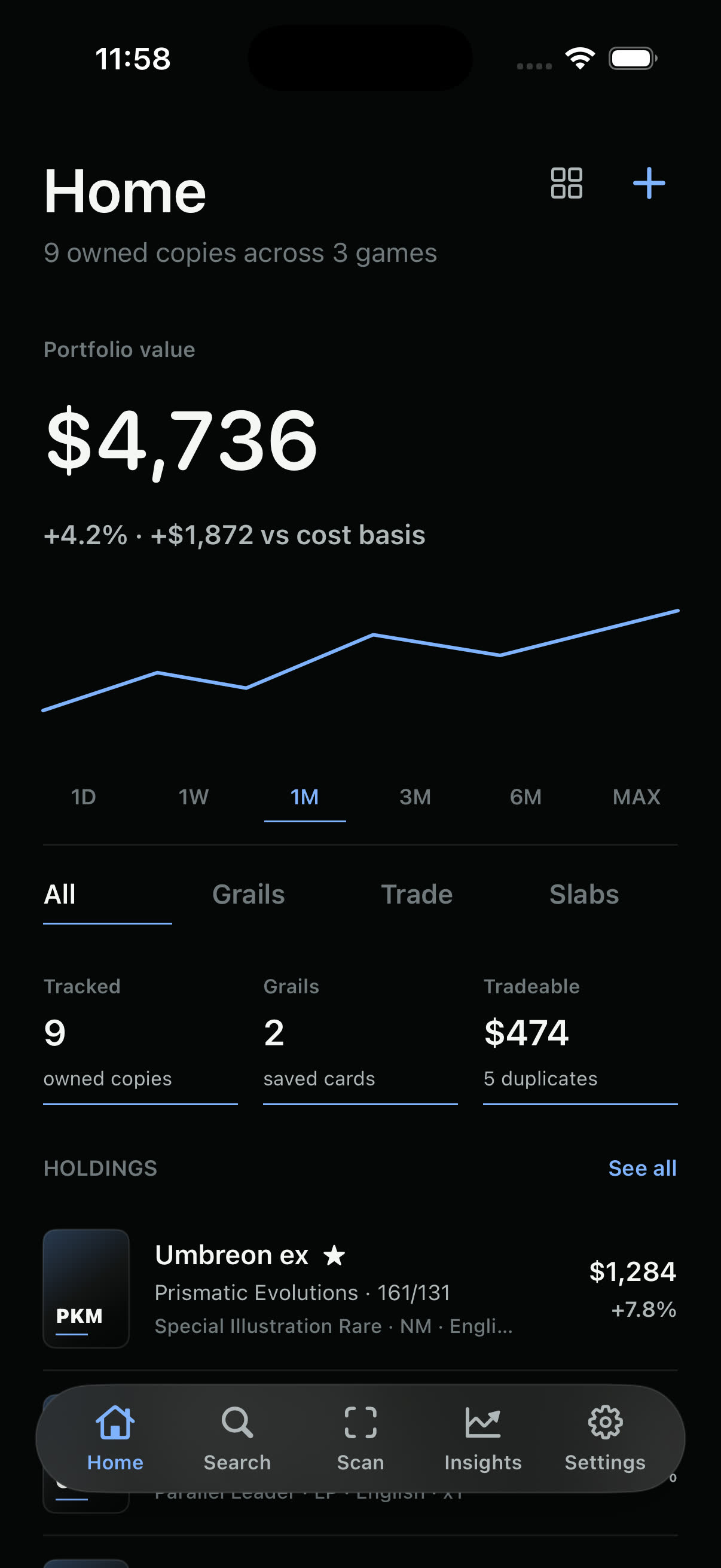Open the Settings tab
Screen dimensions: 721x1568
605,1439
